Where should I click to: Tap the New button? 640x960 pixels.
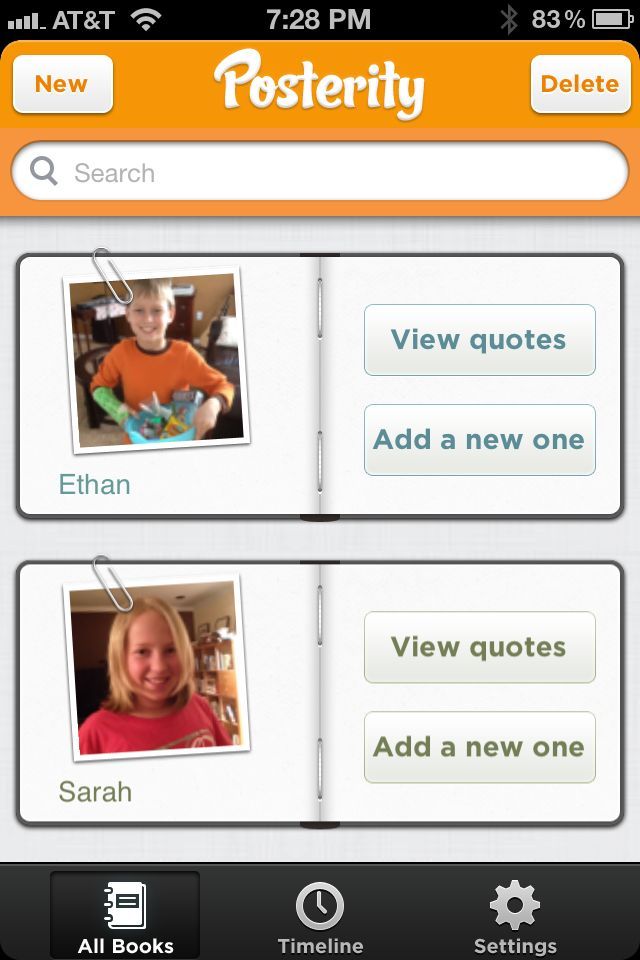coord(62,84)
